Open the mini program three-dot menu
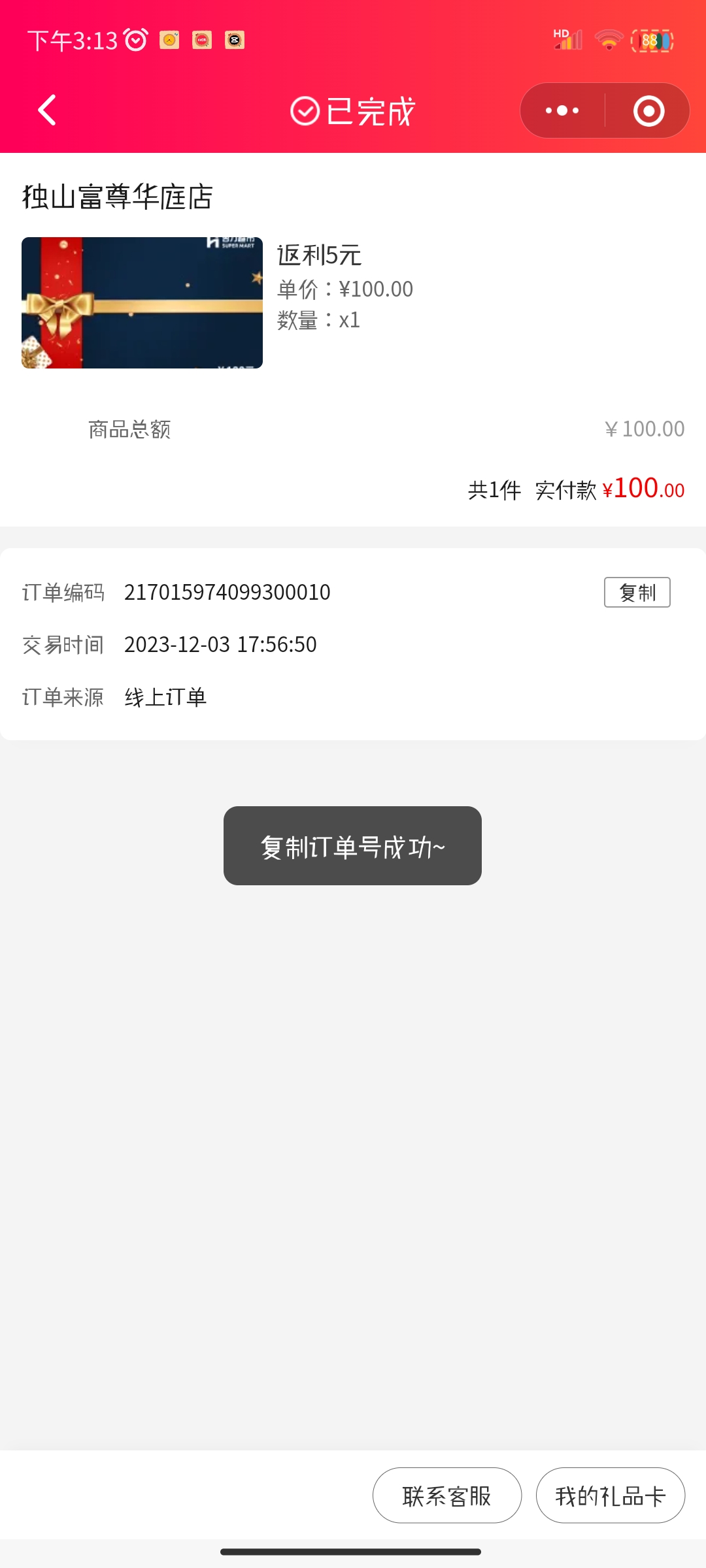The width and height of the screenshot is (706, 1568). (562, 110)
